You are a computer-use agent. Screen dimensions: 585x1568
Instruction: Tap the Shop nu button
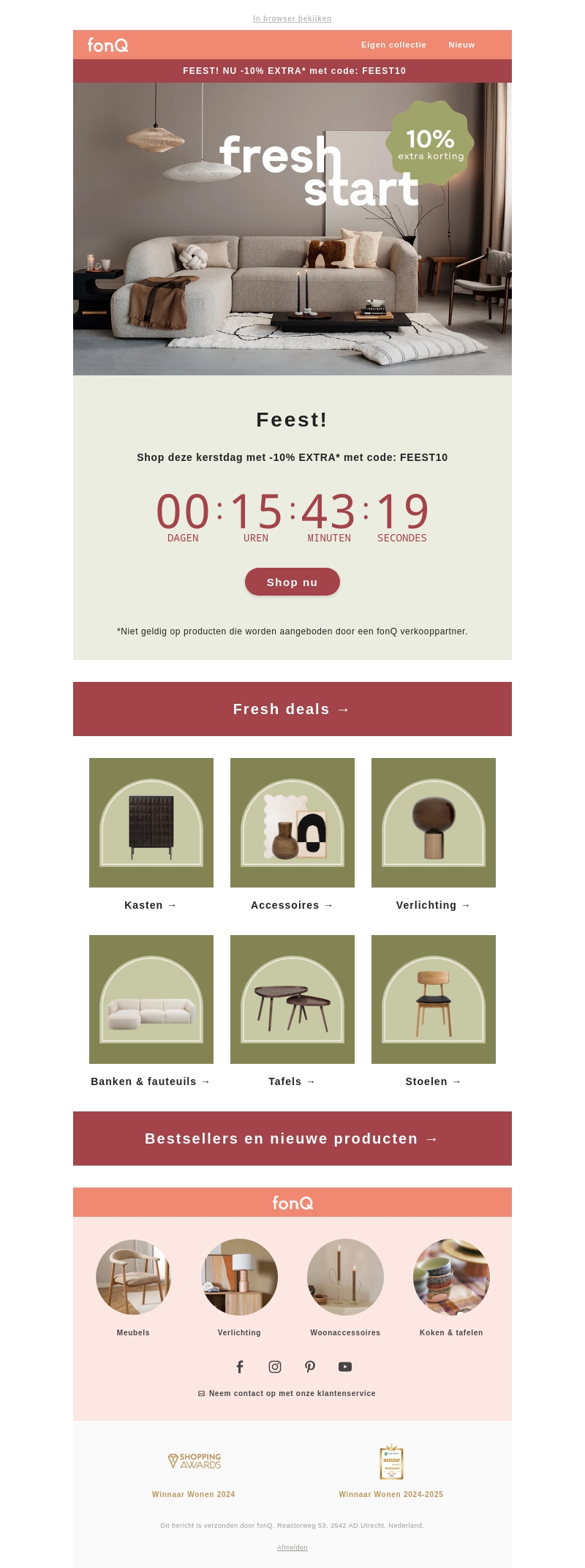pos(292,582)
